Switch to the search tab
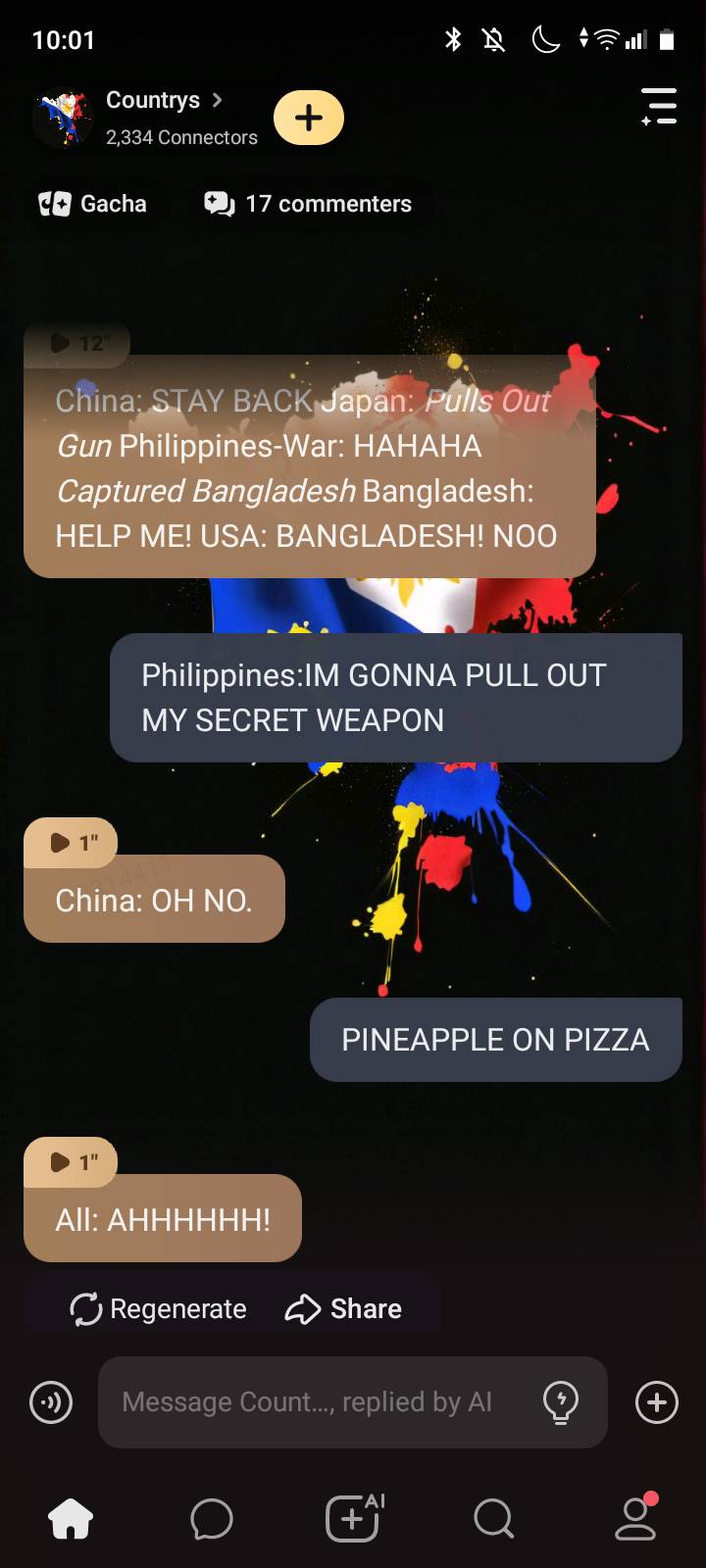The width and height of the screenshot is (706, 1568). coord(493,1519)
